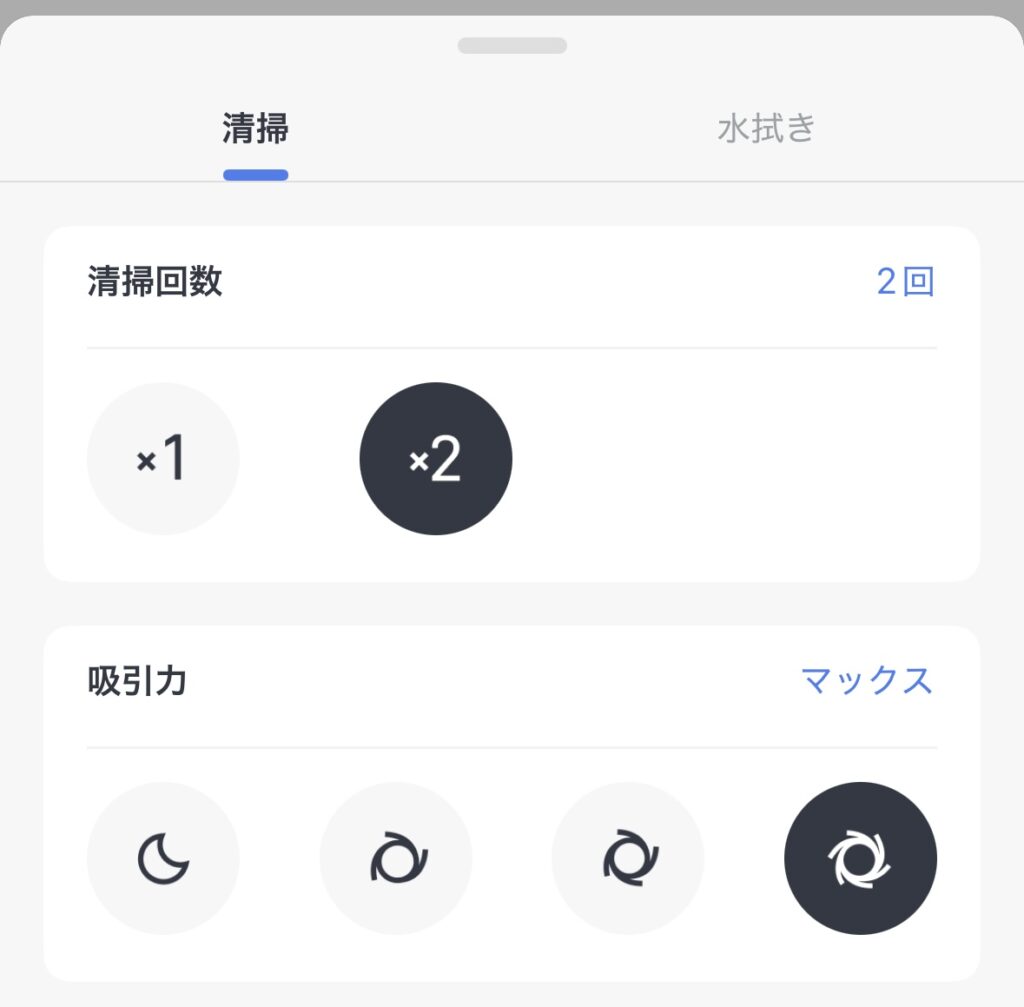This screenshot has height=1007, width=1024.
Task: Set cleaning count to ×1
Action: pyautogui.click(x=163, y=459)
